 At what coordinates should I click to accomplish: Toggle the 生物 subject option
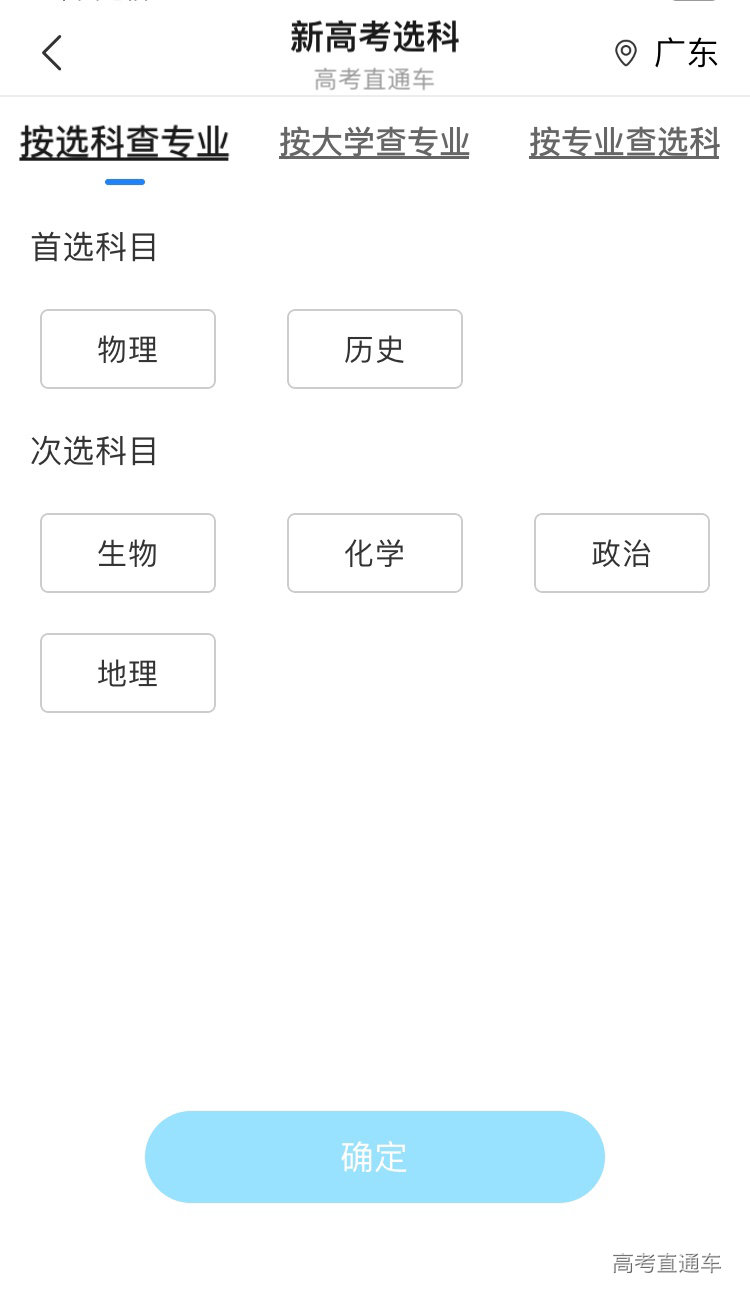pyautogui.click(x=128, y=553)
